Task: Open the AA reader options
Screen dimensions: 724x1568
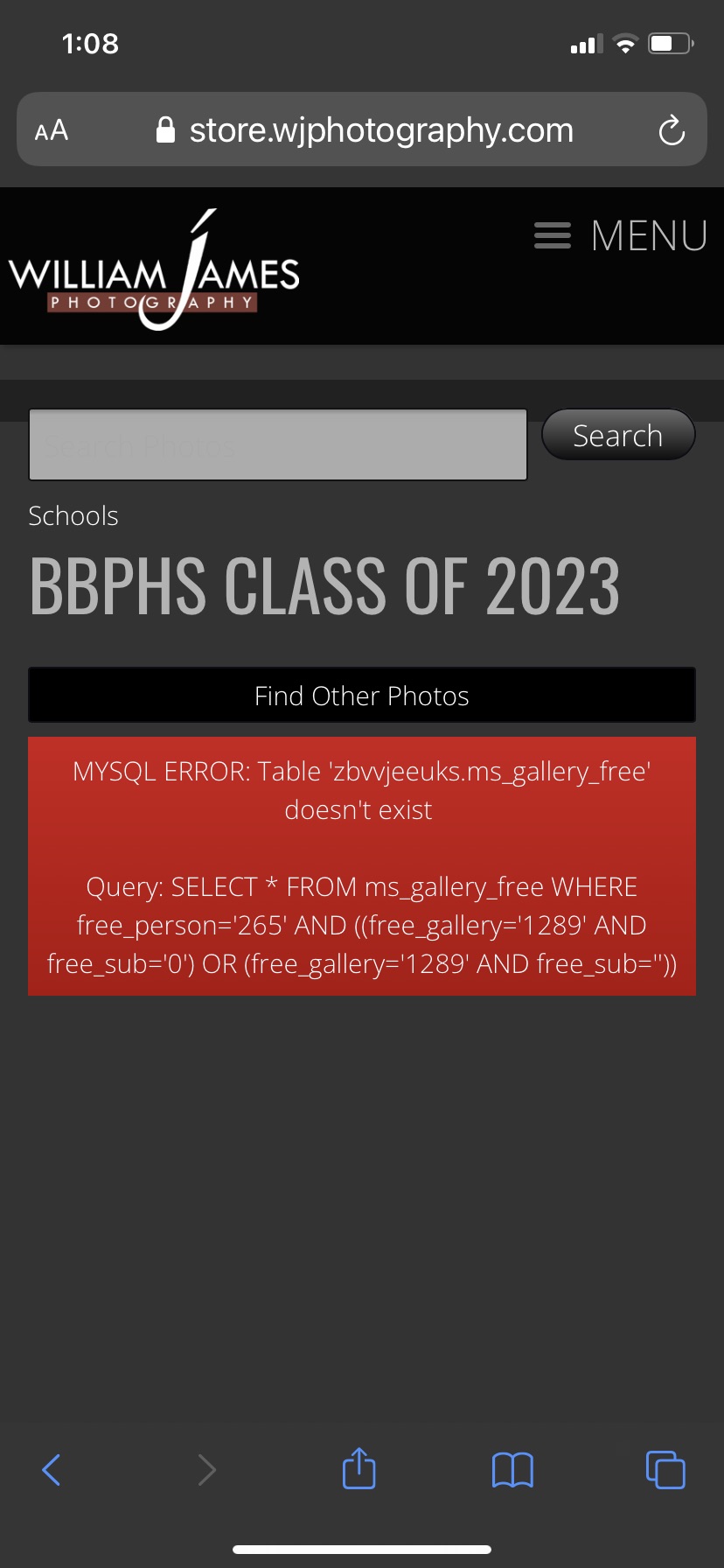Action: [x=52, y=130]
